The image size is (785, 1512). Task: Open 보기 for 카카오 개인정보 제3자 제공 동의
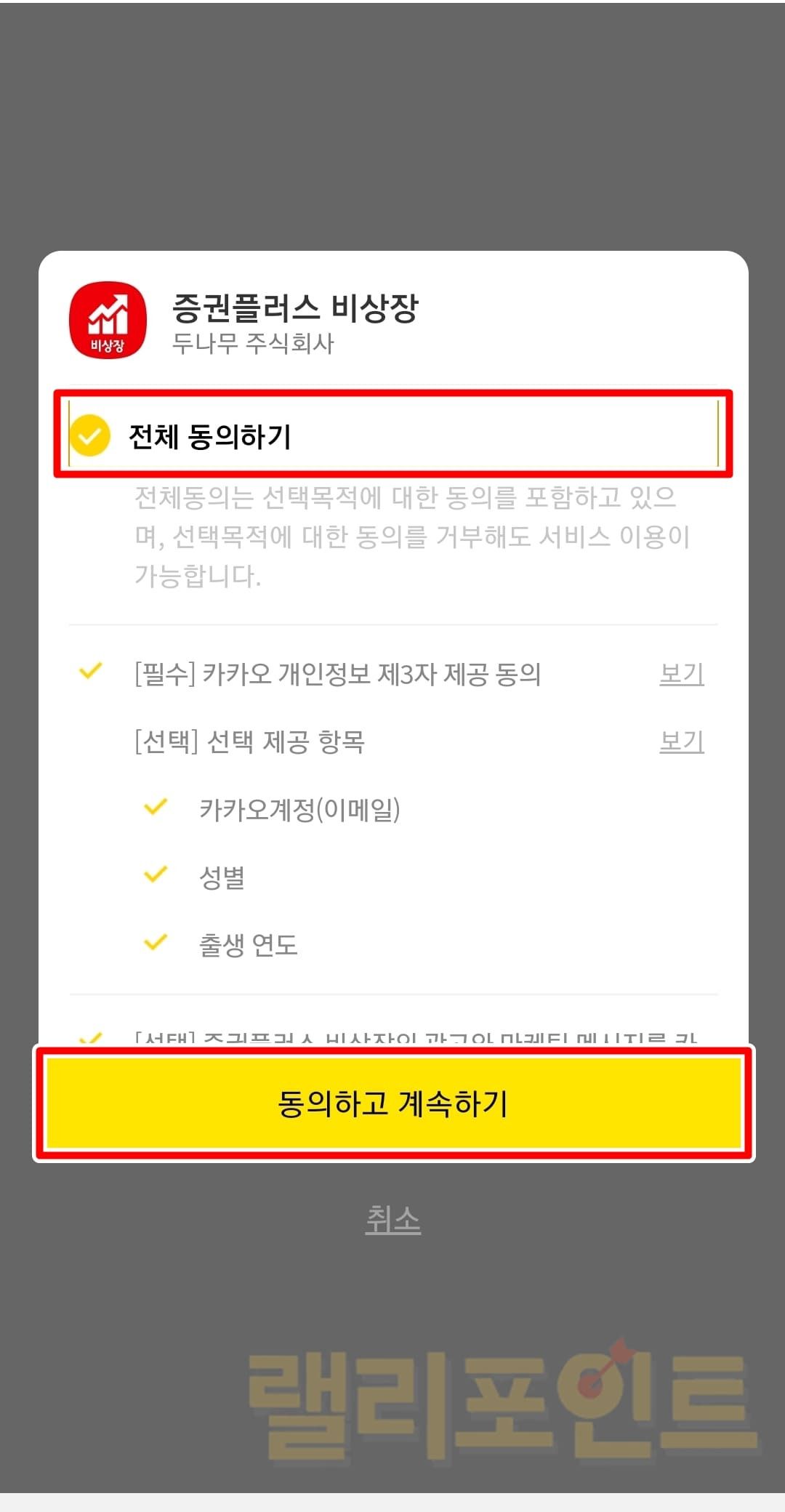681,674
